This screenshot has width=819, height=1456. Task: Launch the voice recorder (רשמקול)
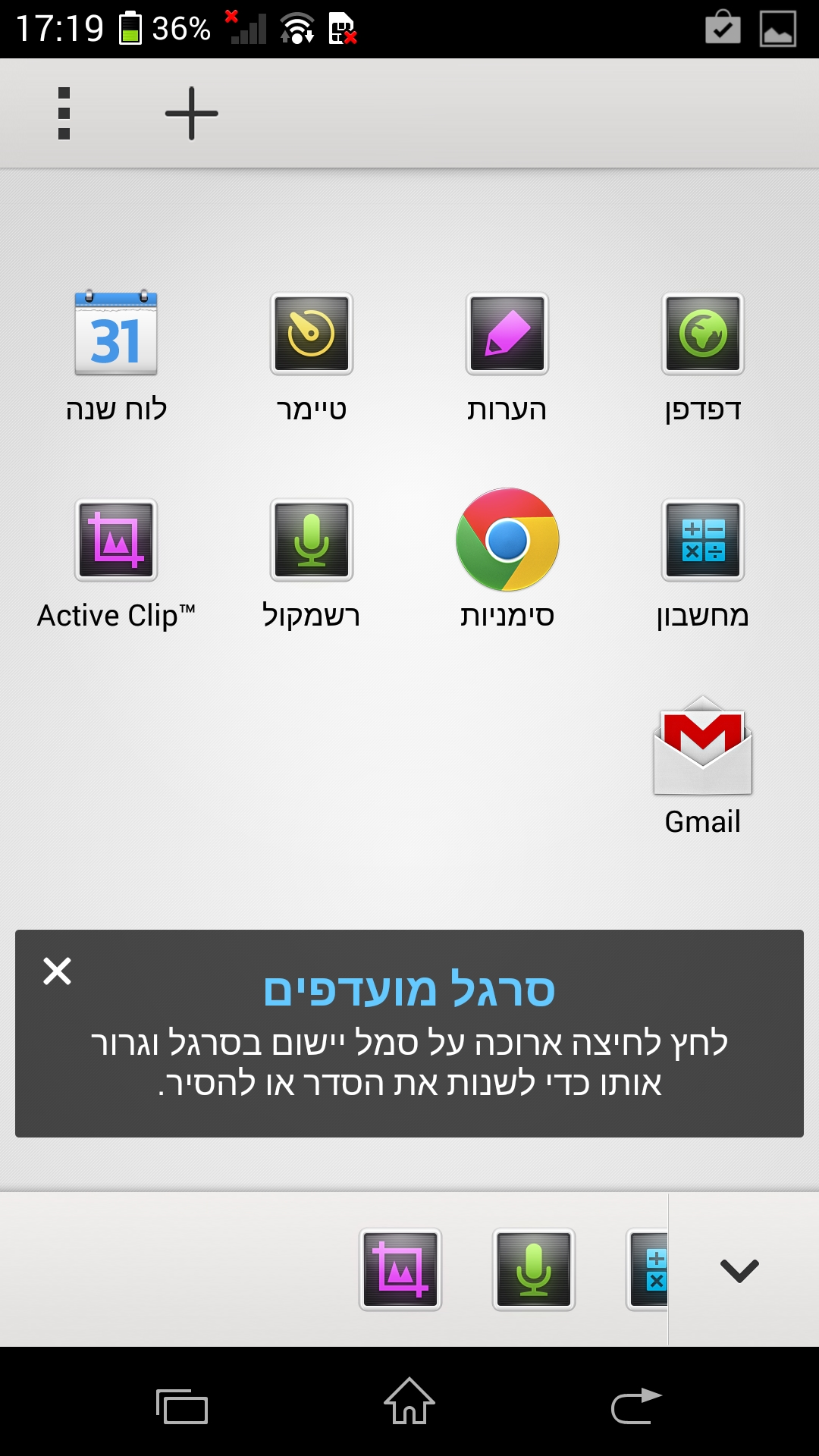311,540
